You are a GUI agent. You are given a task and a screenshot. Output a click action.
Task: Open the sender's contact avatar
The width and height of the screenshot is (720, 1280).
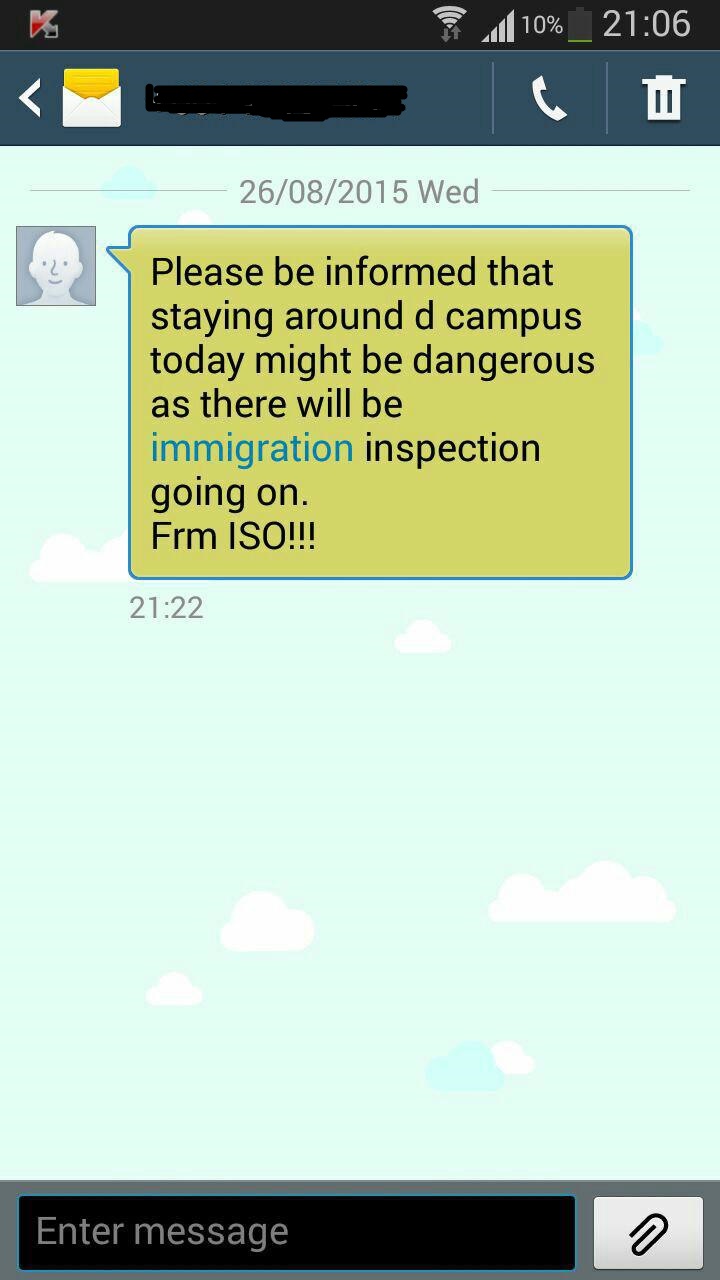tap(56, 266)
